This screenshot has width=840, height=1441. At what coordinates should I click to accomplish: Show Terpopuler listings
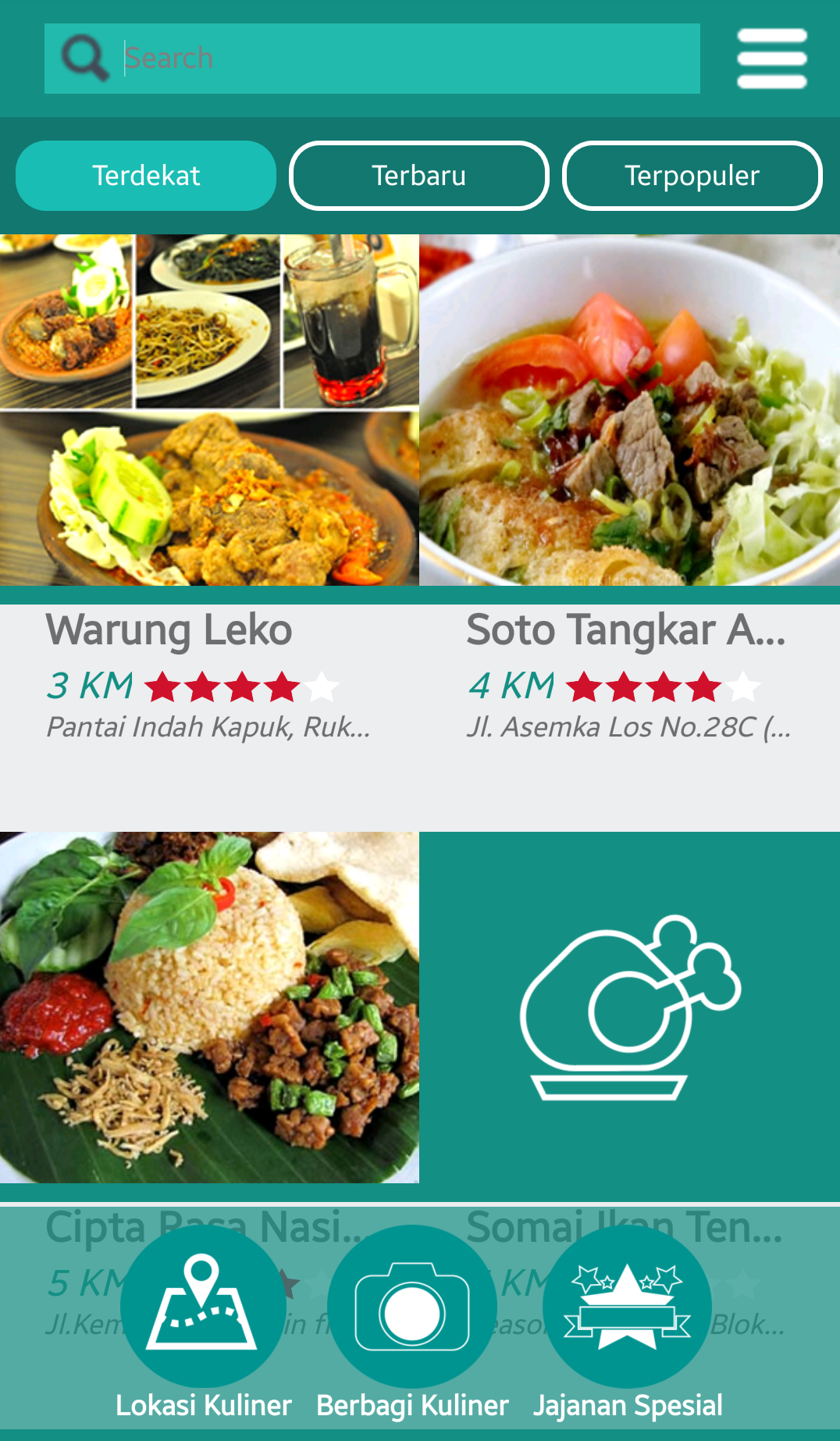click(x=692, y=176)
